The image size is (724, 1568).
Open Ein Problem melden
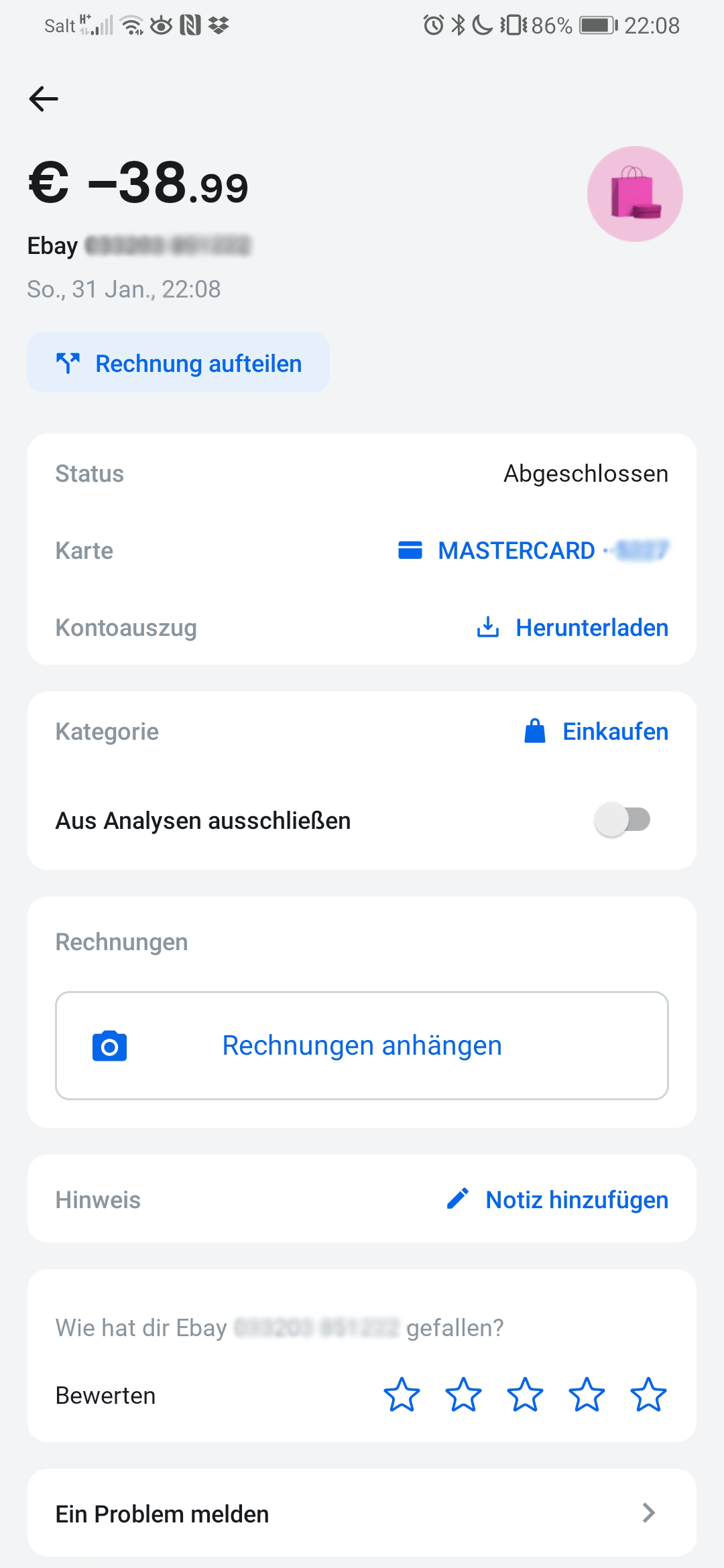click(x=362, y=1514)
